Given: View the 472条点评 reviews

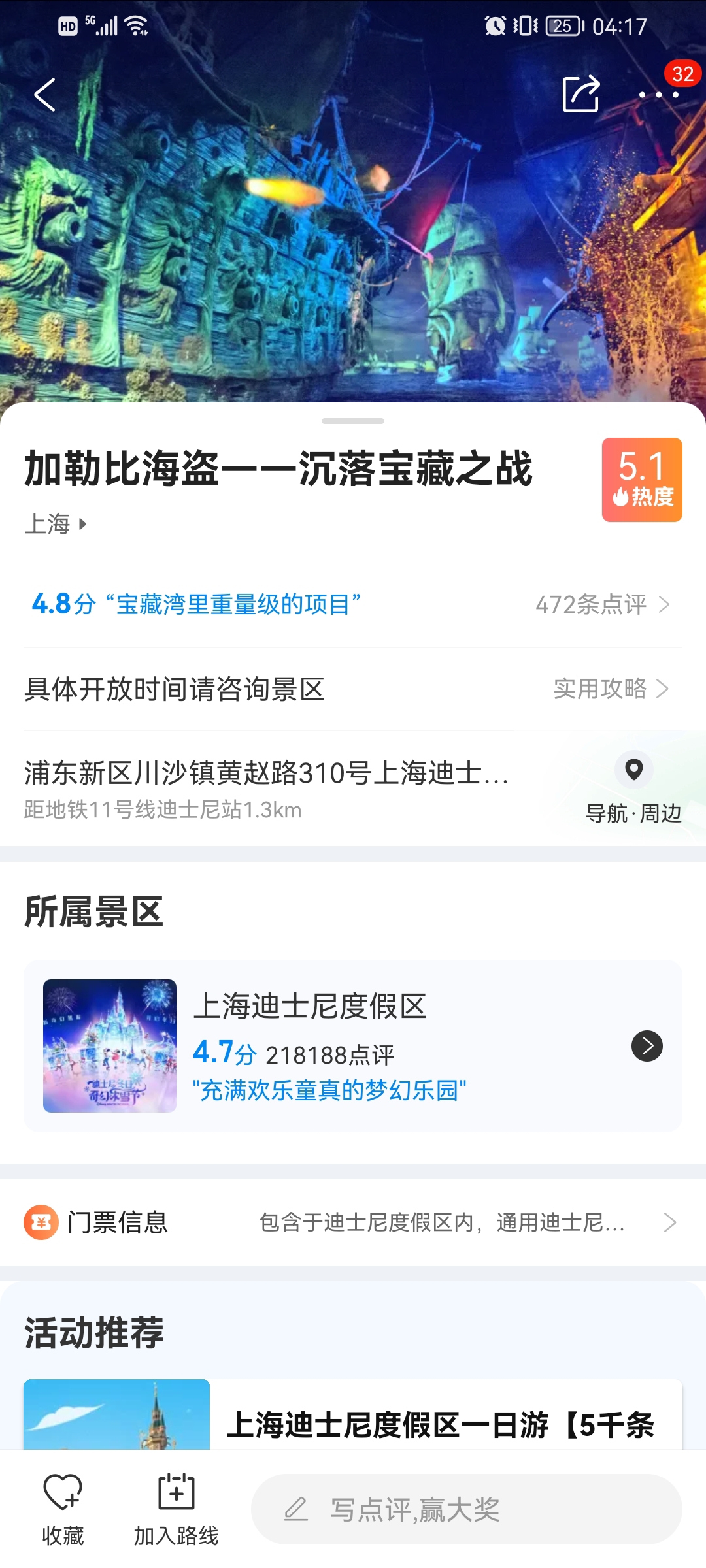Looking at the screenshot, I should click(x=603, y=604).
